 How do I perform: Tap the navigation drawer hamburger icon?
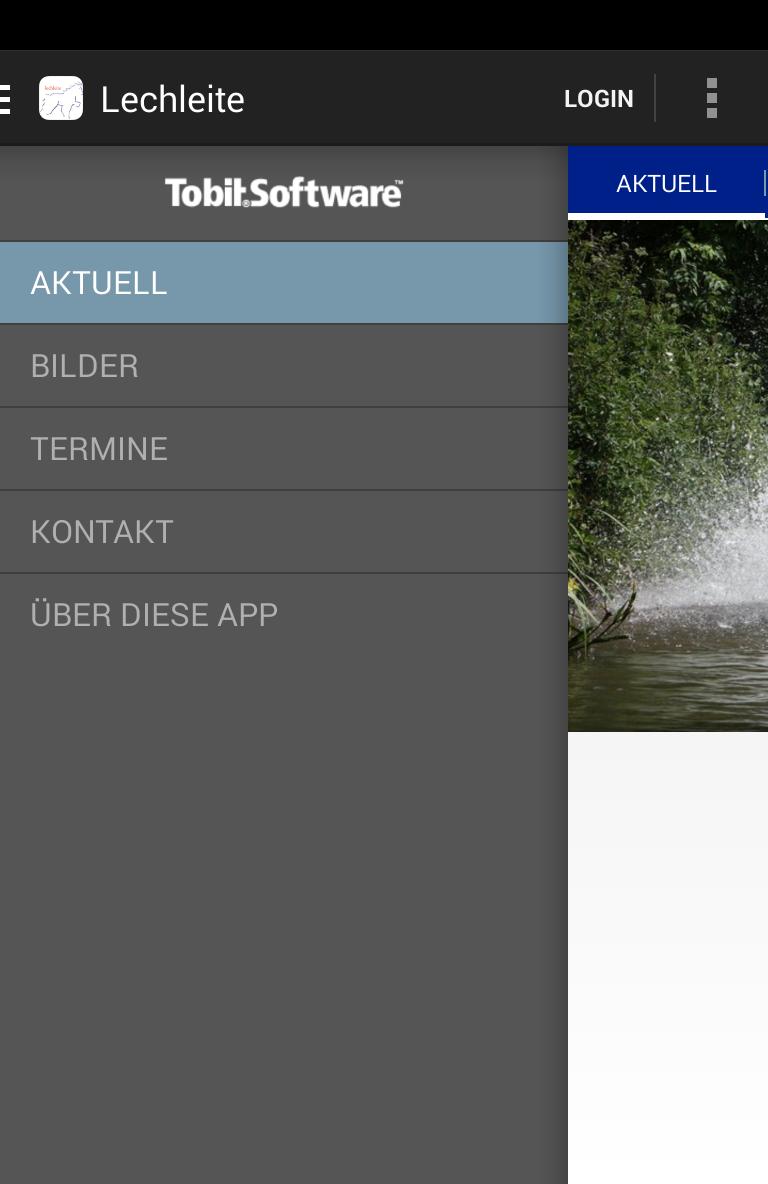(5, 98)
